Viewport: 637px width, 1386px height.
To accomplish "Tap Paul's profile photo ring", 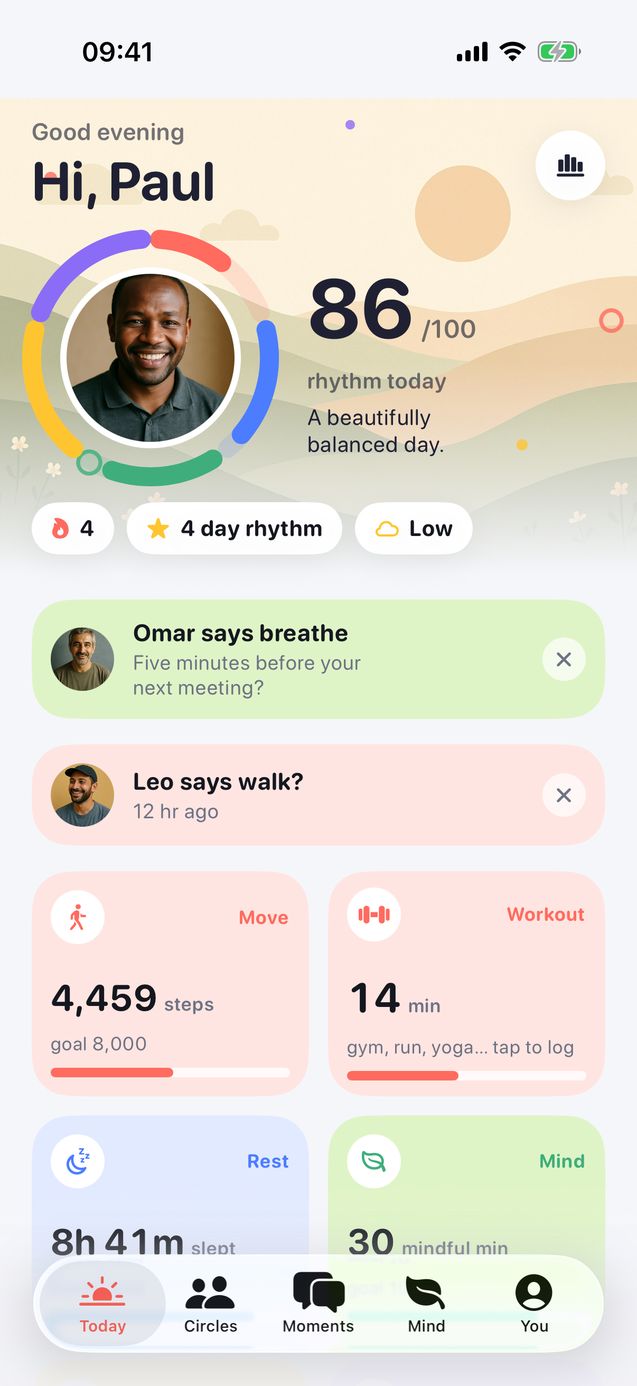I will (x=150, y=357).
